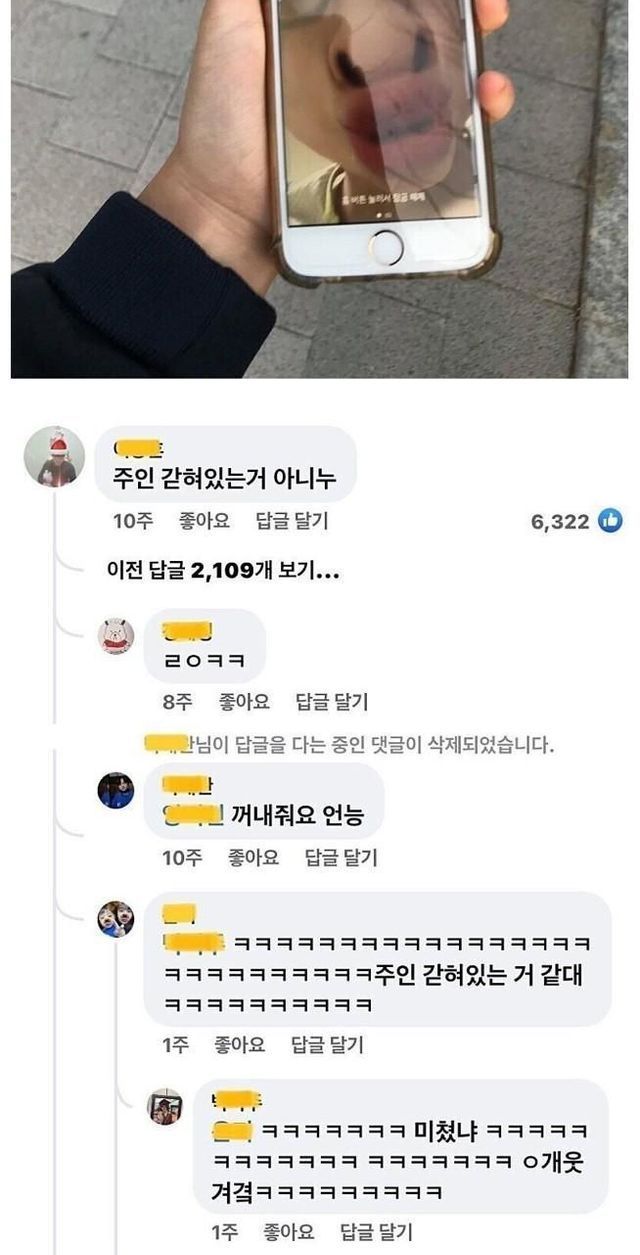Like the reply "ㄹㅇㅋㅋ"
Image resolution: width=640 pixels, height=1255 pixels.
pyautogui.click(x=245, y=702)
